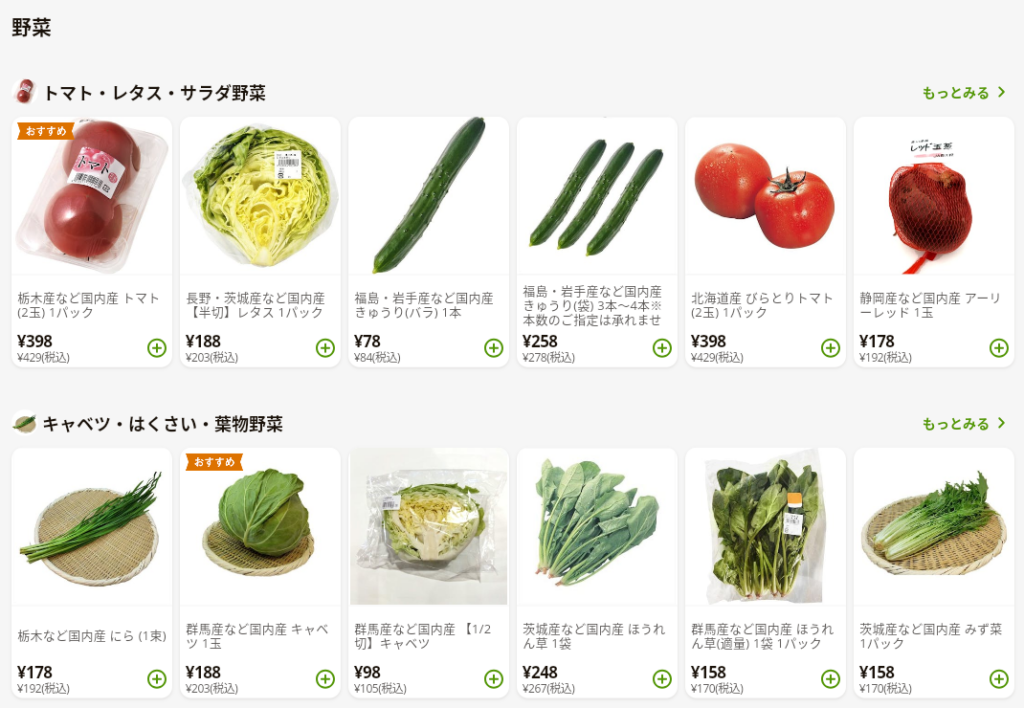Add 【半切】レタス to cart

[x=325, y=348]
